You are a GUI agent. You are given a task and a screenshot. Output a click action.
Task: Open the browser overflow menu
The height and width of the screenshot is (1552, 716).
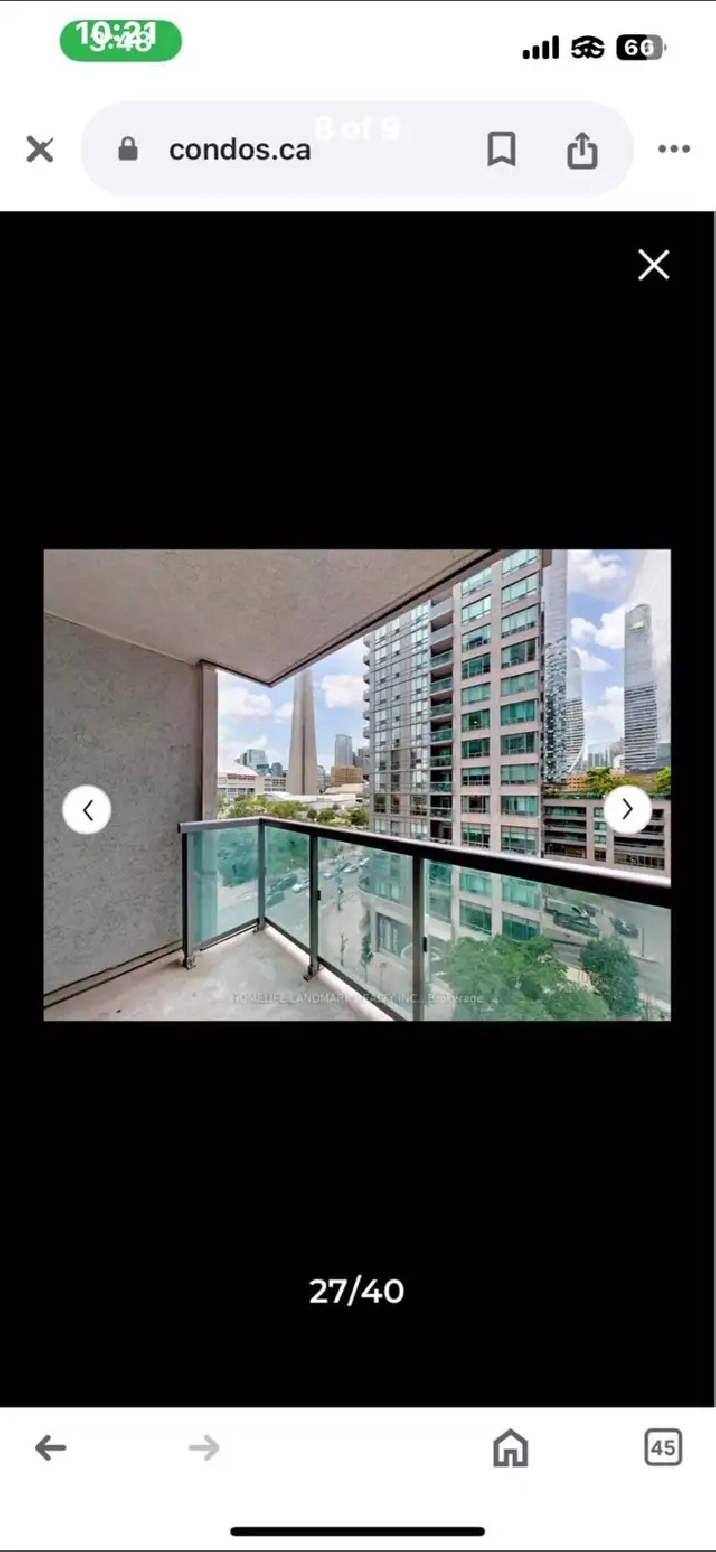pos(674,149)
